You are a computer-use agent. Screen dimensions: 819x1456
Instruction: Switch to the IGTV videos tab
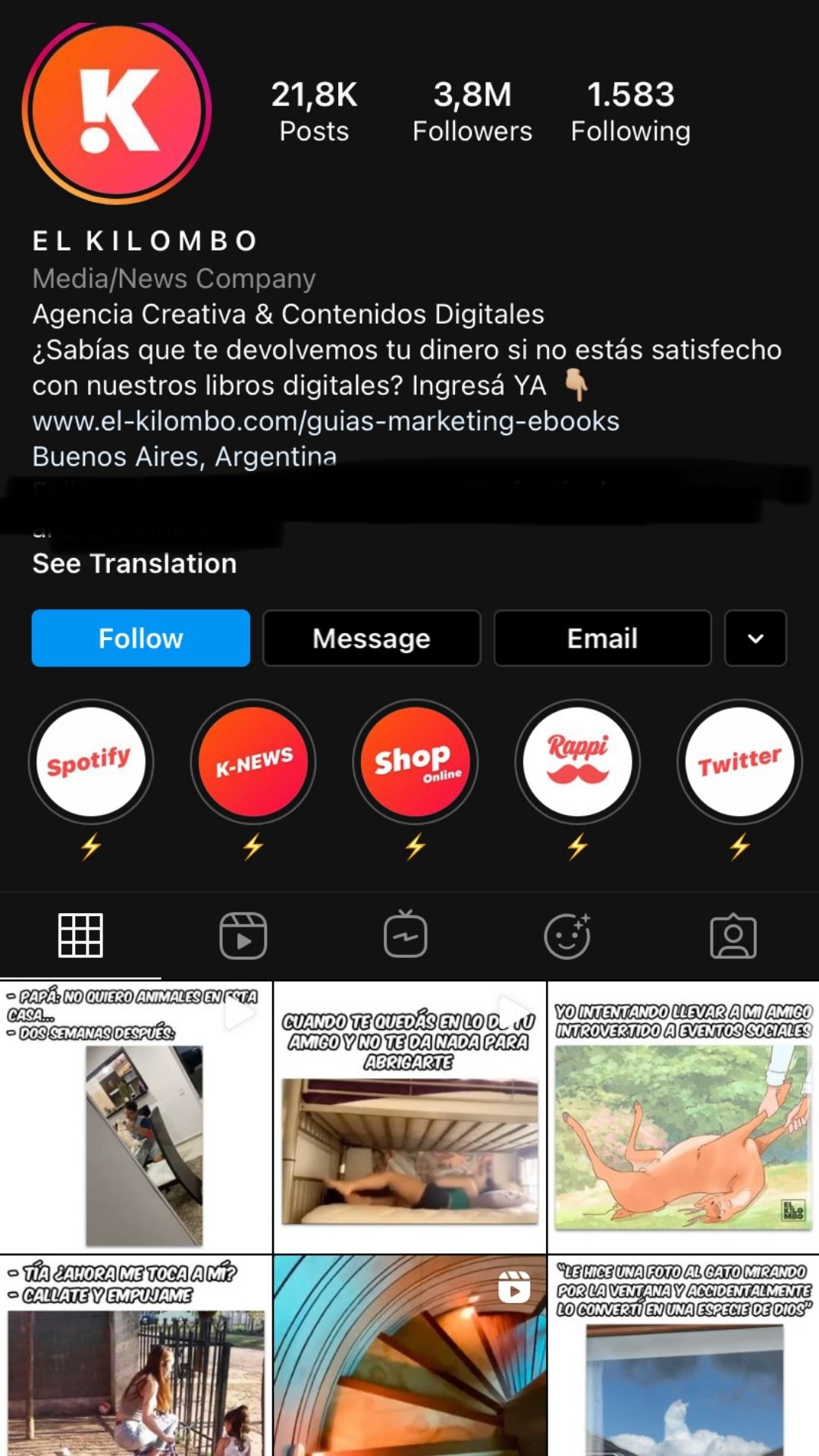click(x=406, y=936)
